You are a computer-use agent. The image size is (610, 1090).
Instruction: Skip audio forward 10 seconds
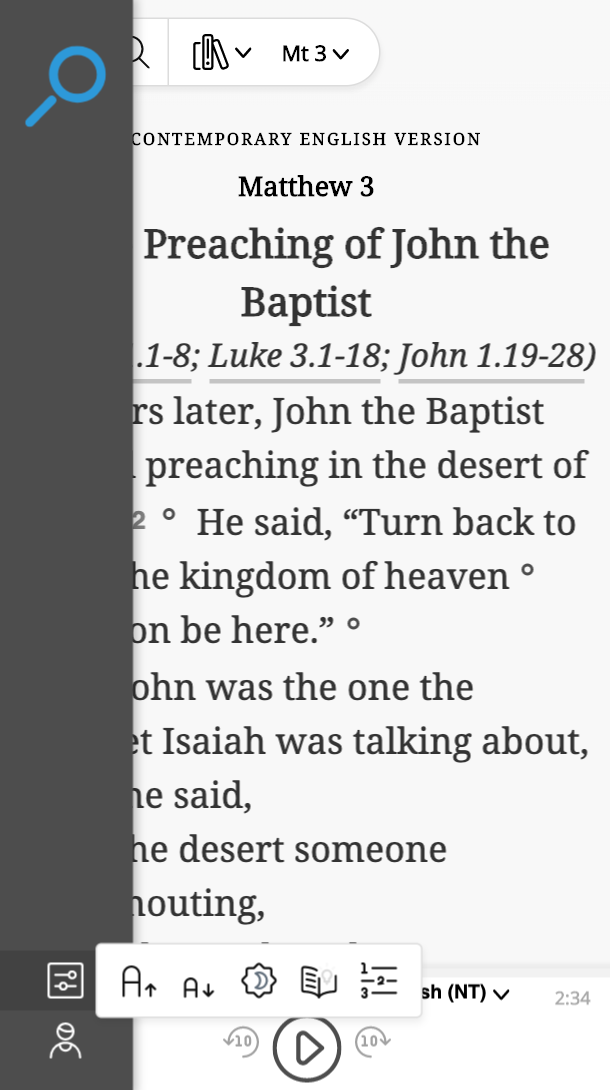(373, 1041)
